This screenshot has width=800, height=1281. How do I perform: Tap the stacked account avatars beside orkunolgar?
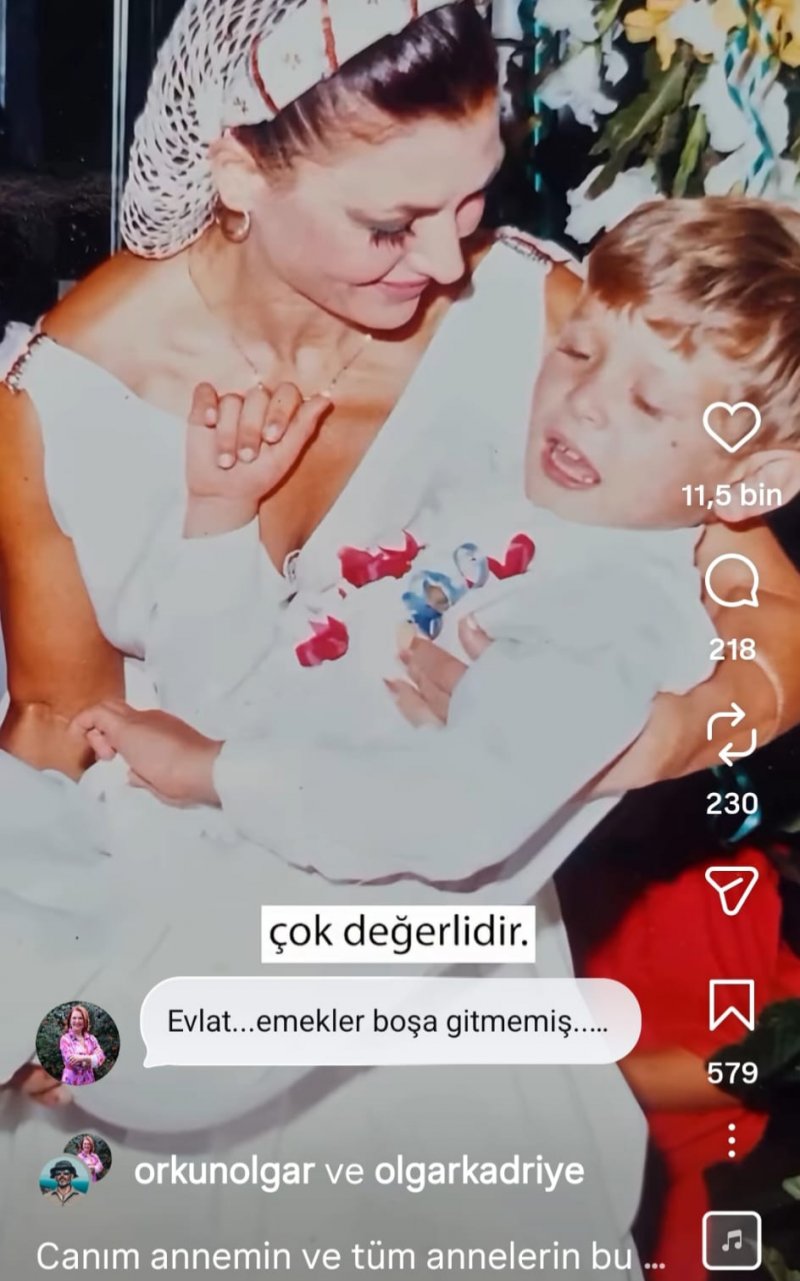coord(76,1170)
